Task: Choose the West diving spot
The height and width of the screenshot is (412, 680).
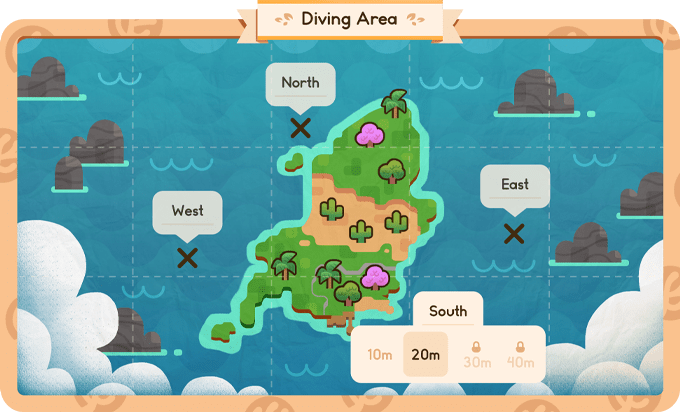Action: 187,257
